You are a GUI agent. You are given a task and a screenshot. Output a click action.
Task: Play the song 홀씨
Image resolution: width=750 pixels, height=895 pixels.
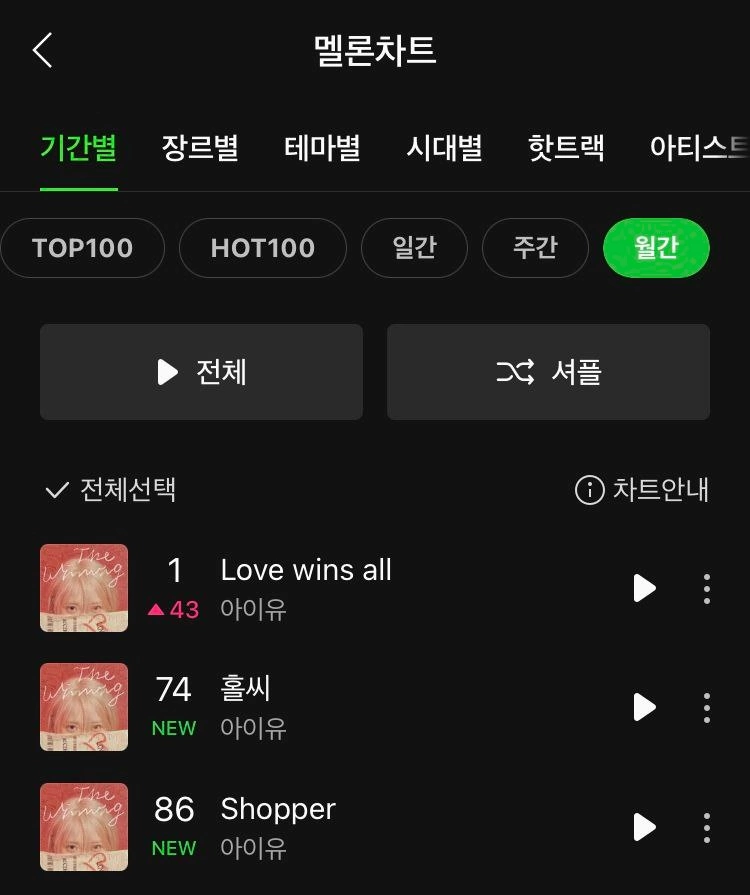[x=644, y=708]
